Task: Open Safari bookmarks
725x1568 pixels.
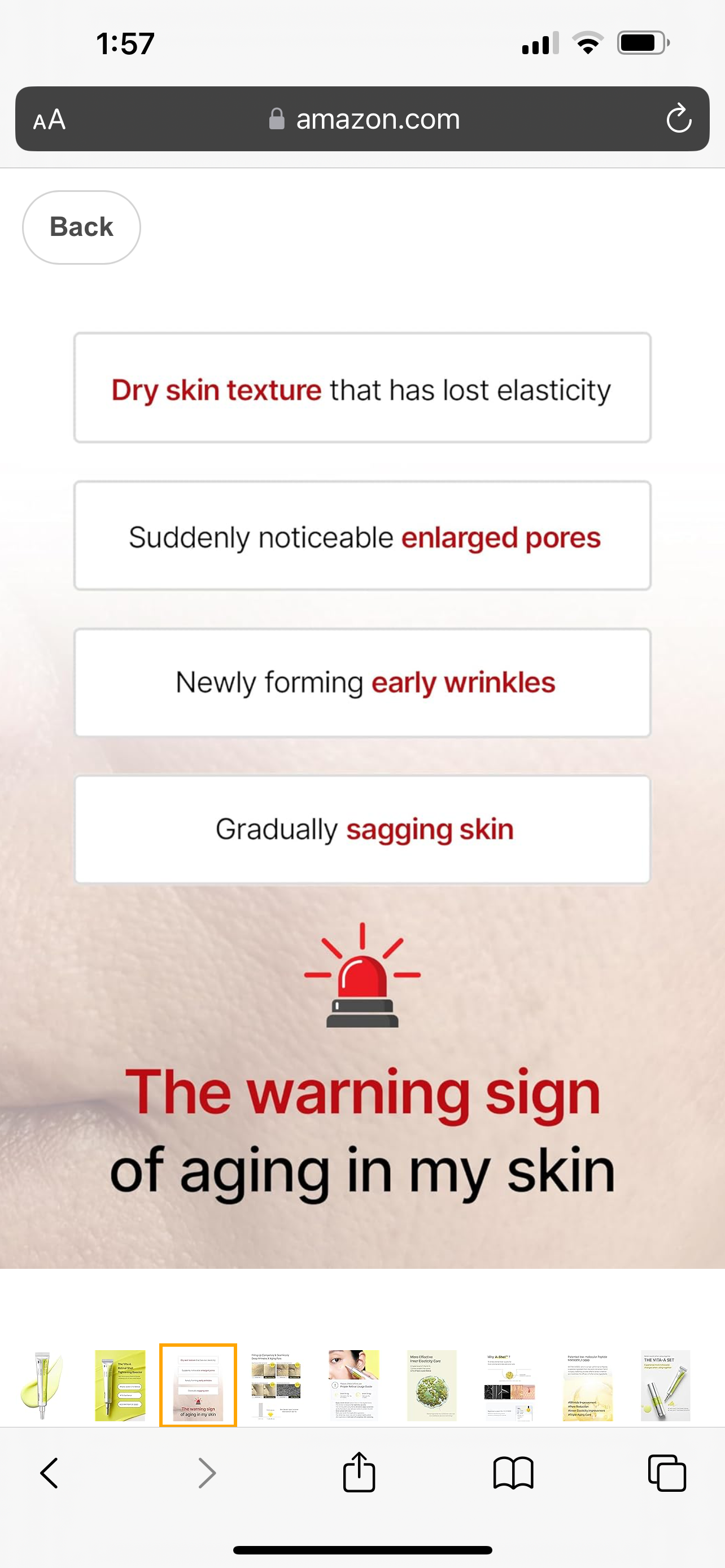Action: [513, 1473]
